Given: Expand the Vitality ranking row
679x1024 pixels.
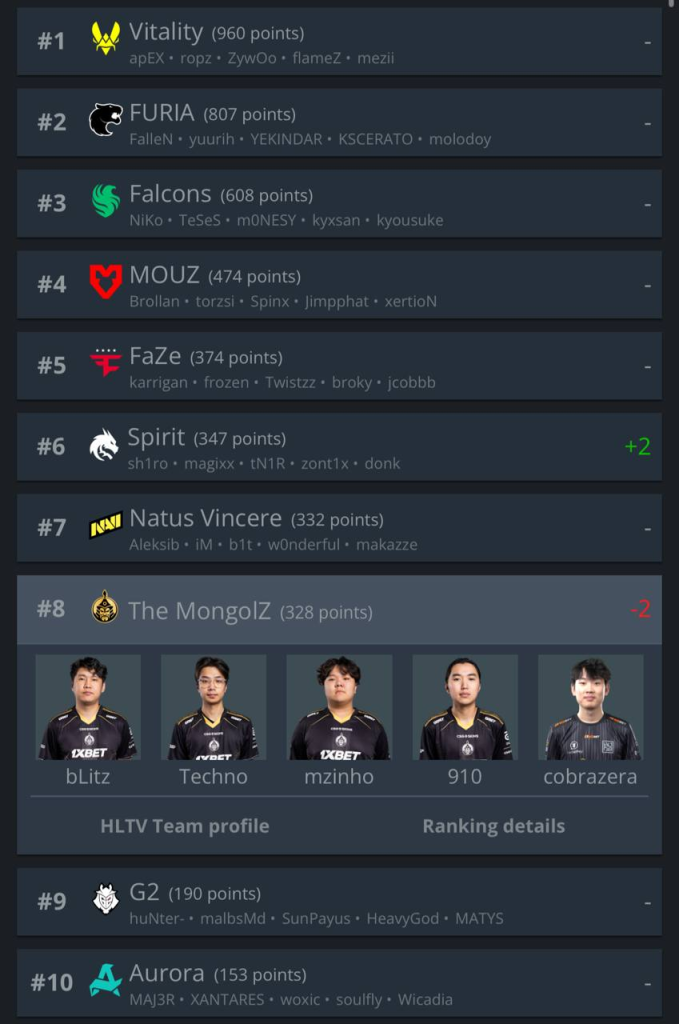Looking at the screenshot, I should point(339,42).
